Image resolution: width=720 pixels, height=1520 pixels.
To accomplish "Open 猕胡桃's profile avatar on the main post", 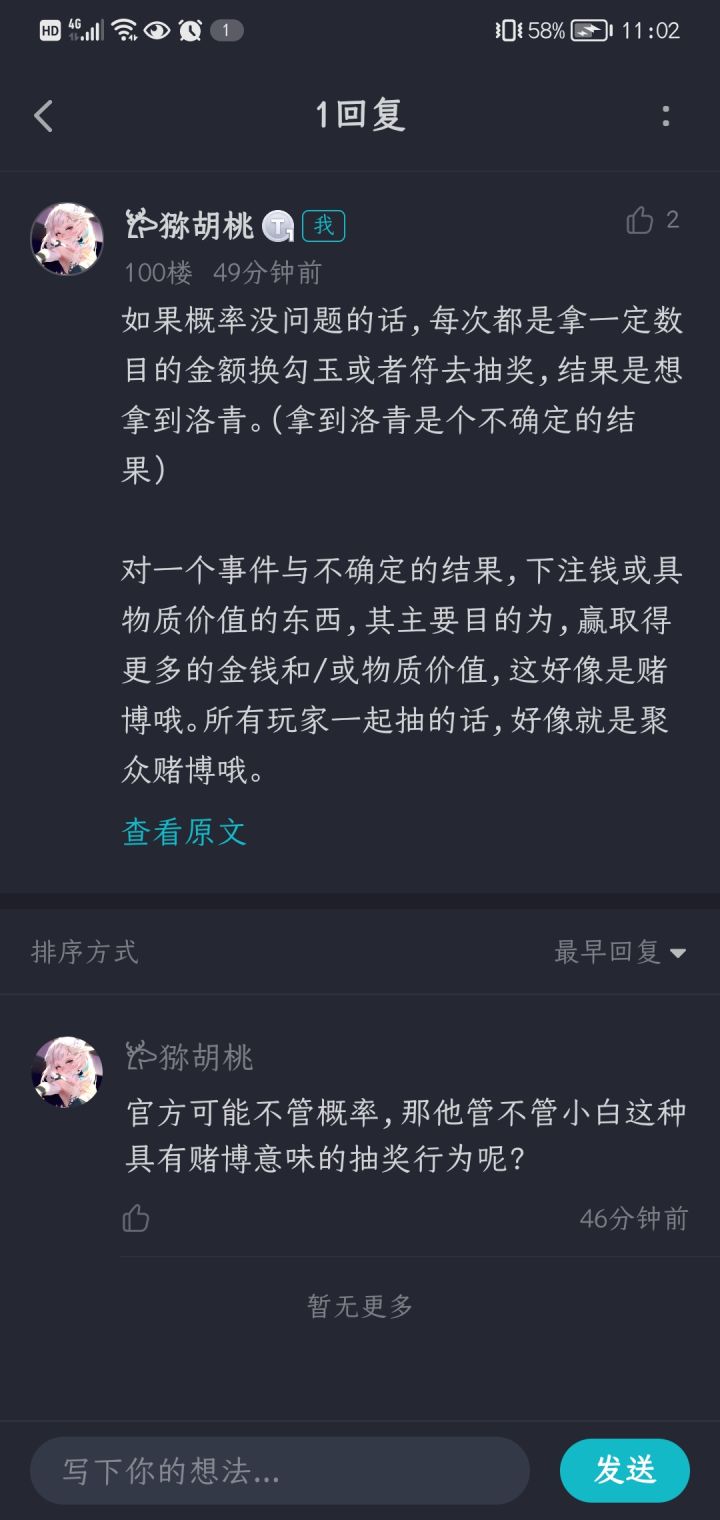I will (67, 239).
